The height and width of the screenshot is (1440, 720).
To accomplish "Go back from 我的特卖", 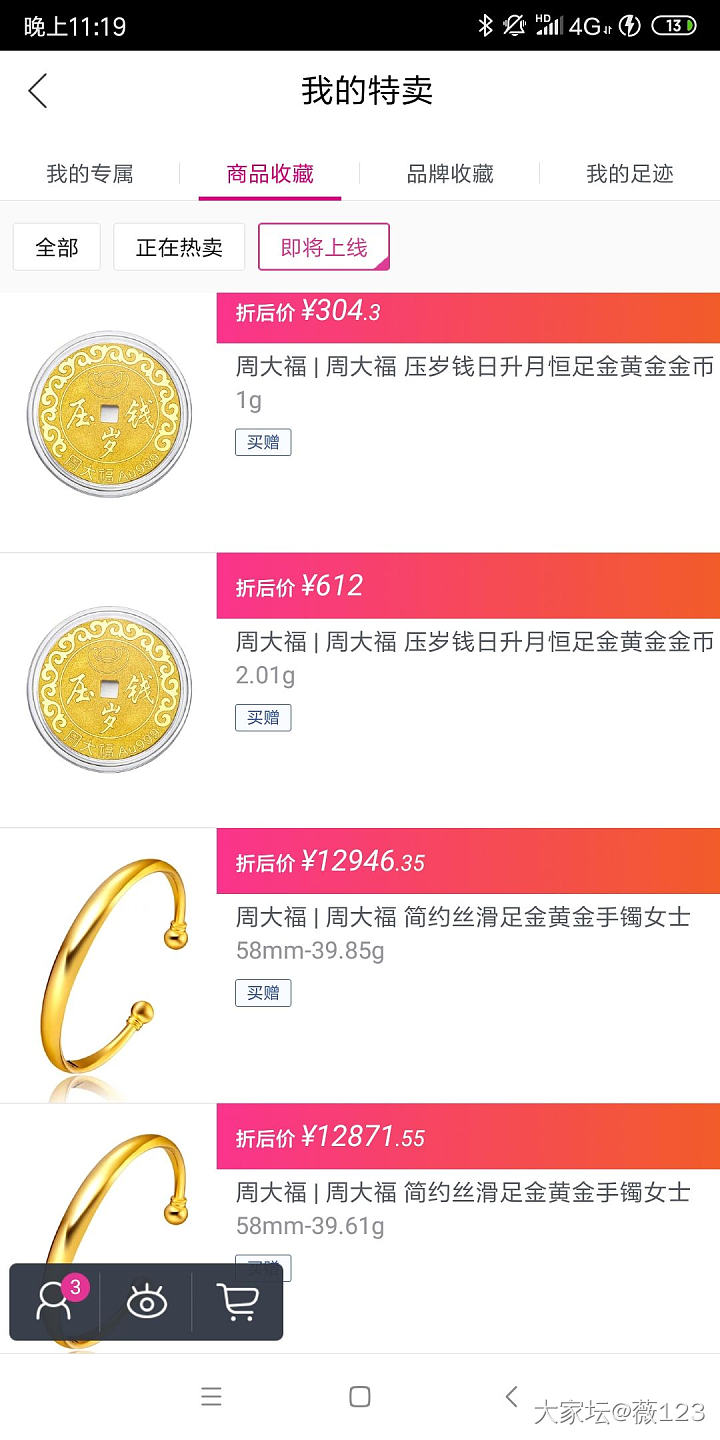I will pos(38,91).
